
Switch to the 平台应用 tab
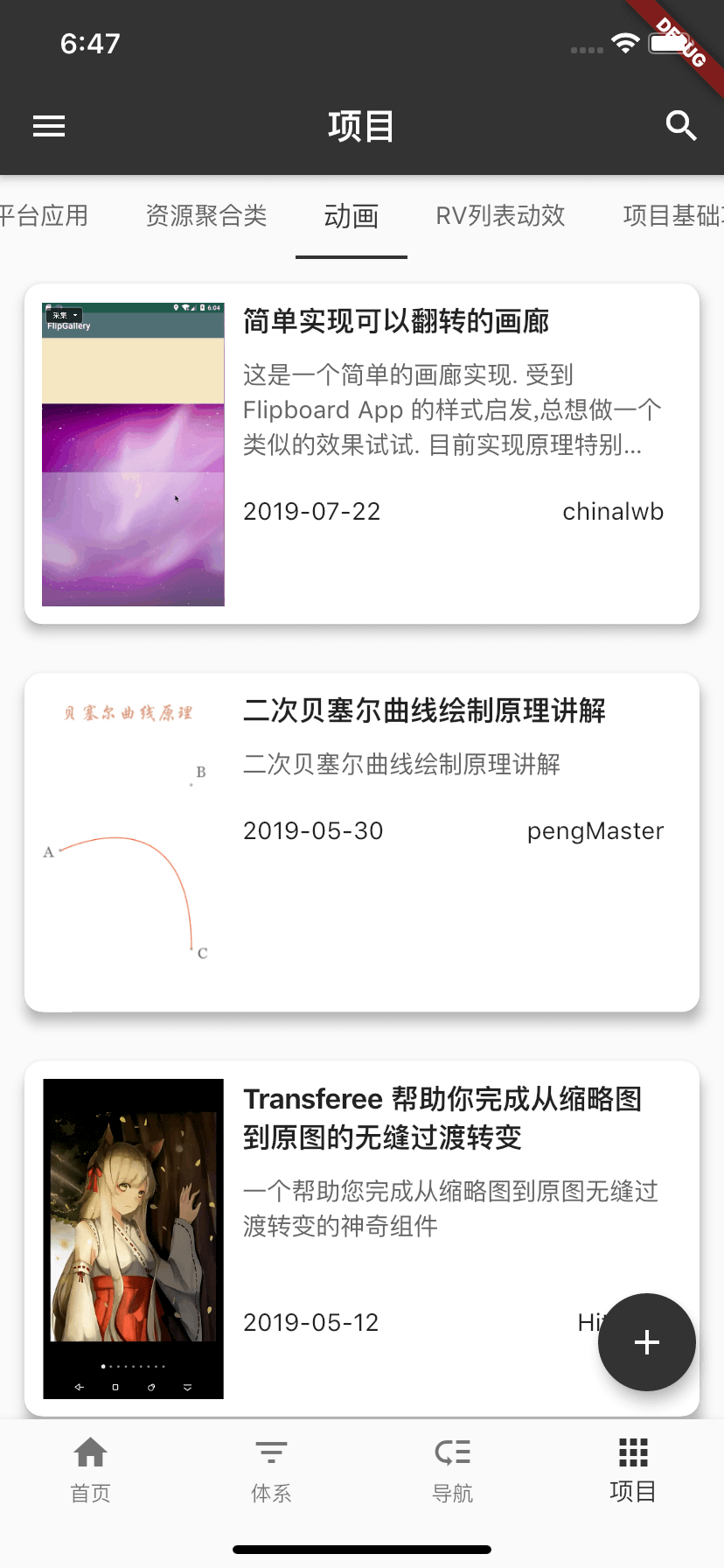pos(44,216)
